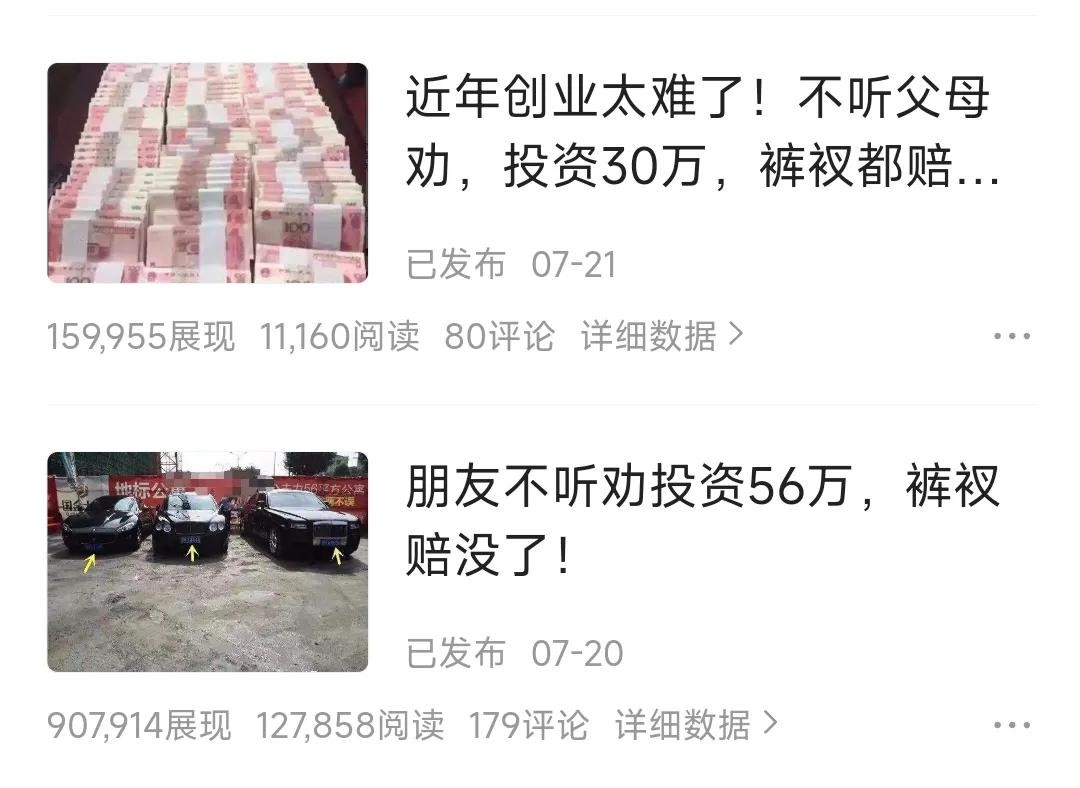Screen dimensions: 1080x788
Task: View 详细数据 for the 07-20 article
Action: coord(695,725)
